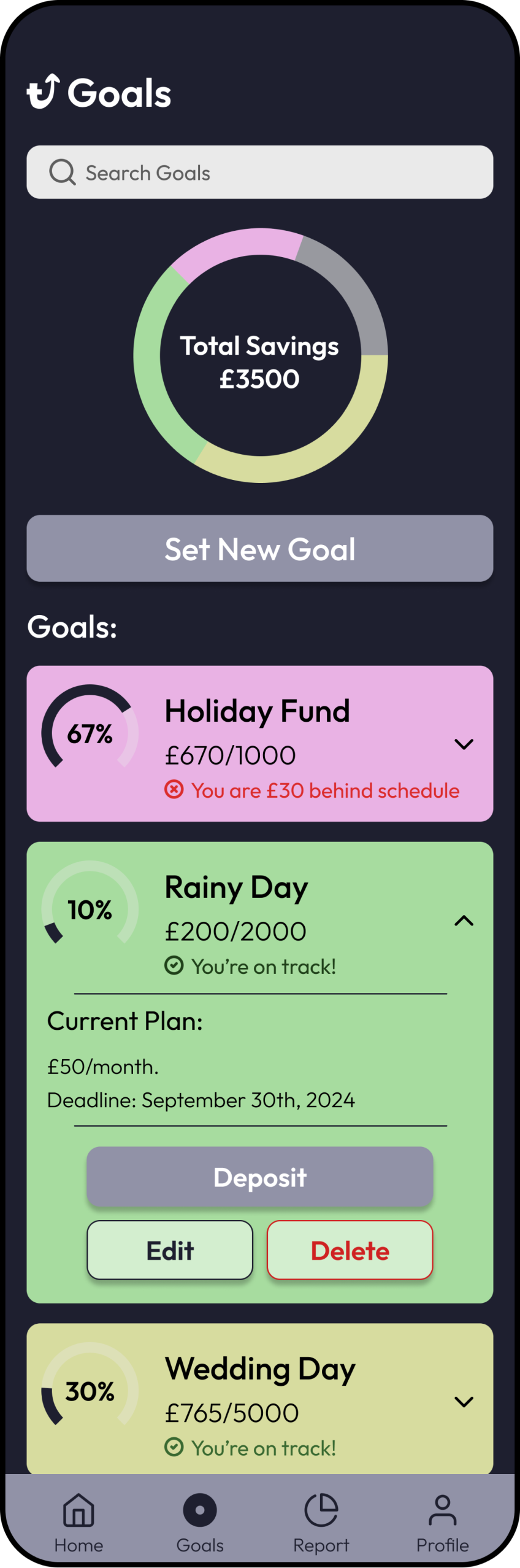
Task: Expand the Holiday Fund goal details
Action: (x=464, y=744)
